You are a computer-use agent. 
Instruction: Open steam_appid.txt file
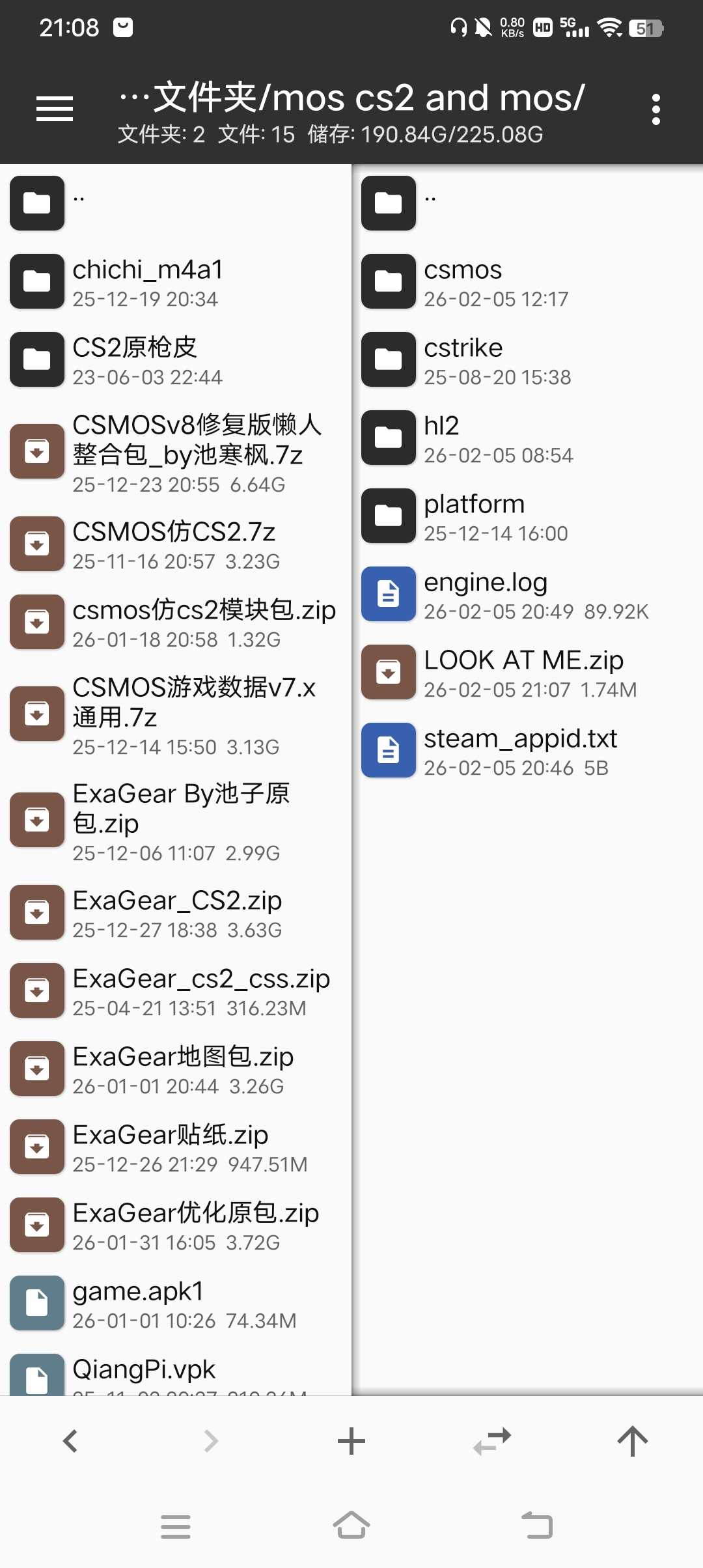(x=520, y=750)
